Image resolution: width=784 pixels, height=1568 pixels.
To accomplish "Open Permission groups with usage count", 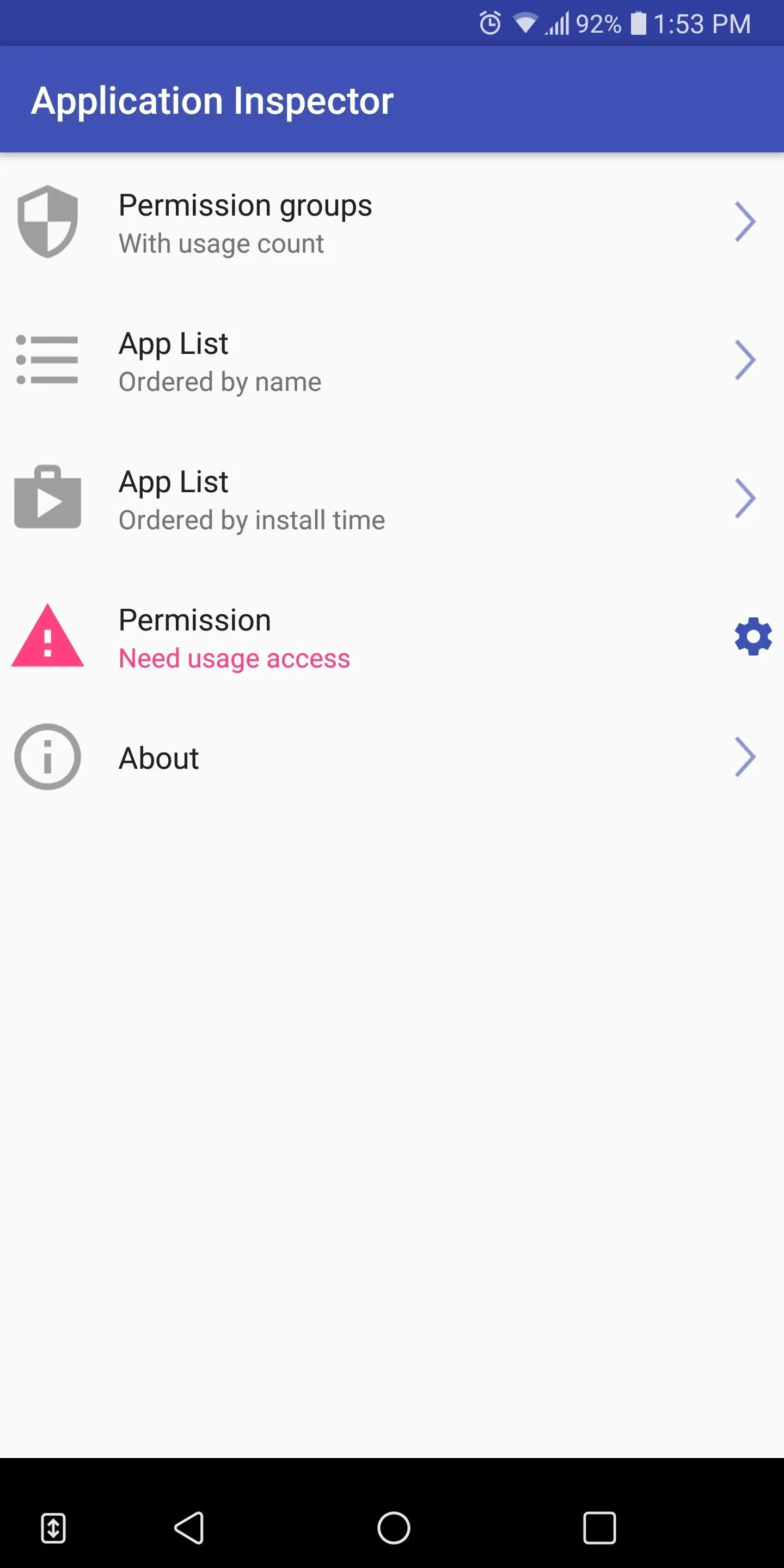I will click(x=392, y=222).
